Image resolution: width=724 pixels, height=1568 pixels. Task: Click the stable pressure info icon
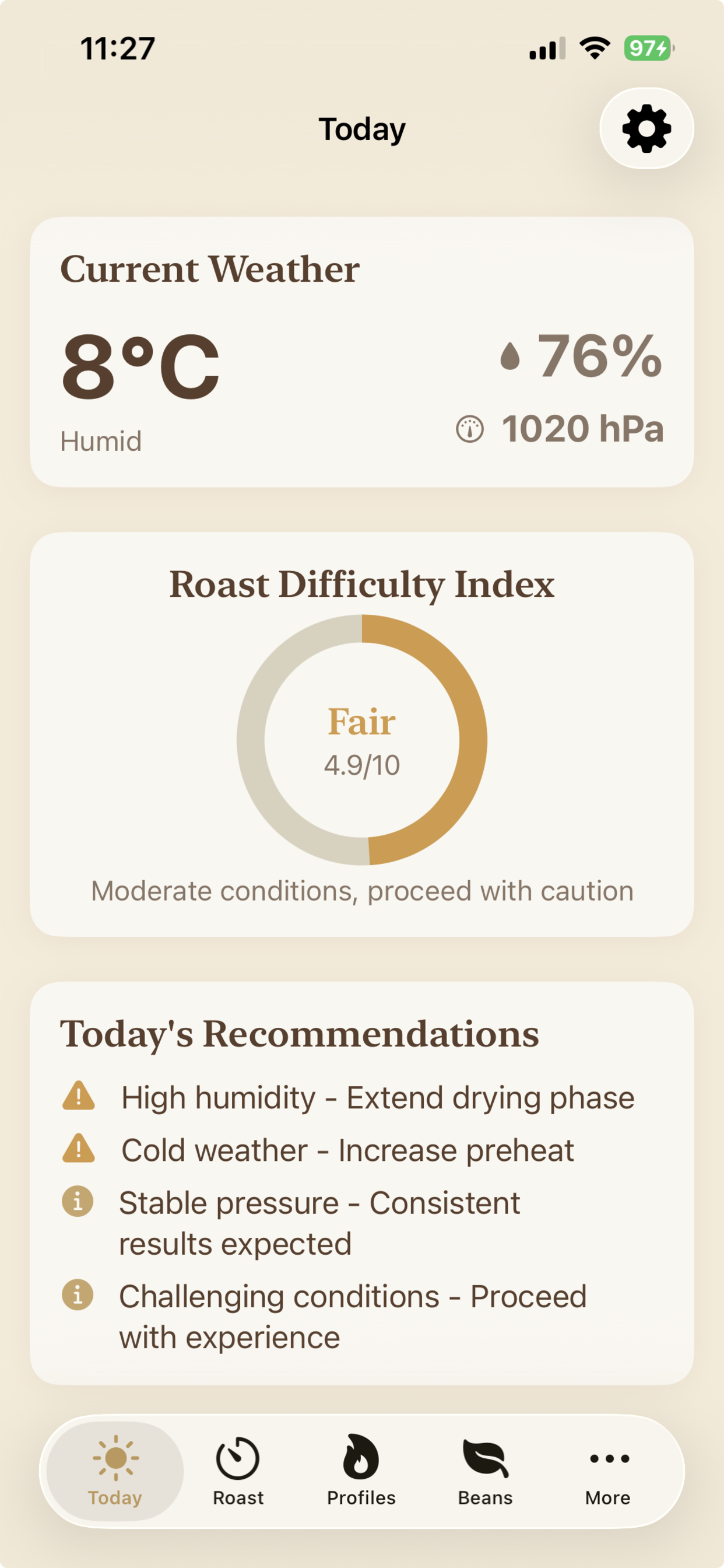(78, 1202)
